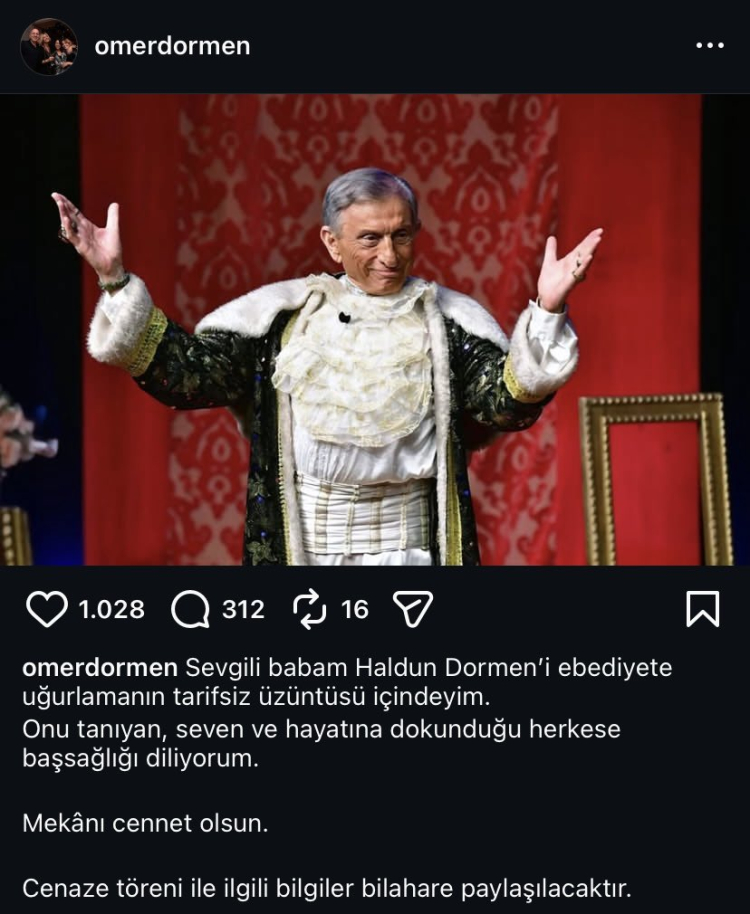Tap omerdormen name in the caption
This screenshot has height=914, width=750.
(x=100, y=668)
